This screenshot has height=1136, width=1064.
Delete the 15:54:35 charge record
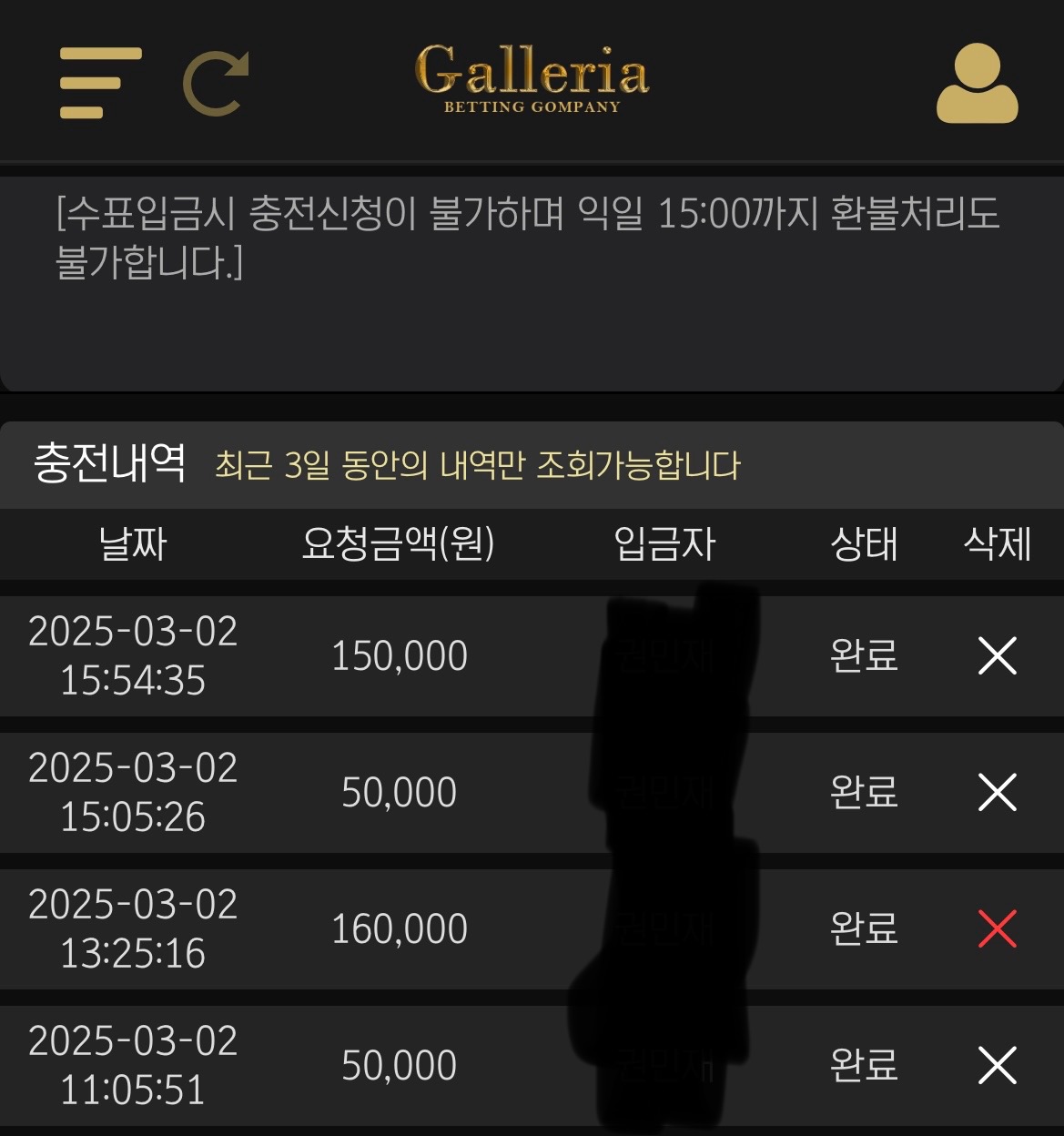[997, 655]
